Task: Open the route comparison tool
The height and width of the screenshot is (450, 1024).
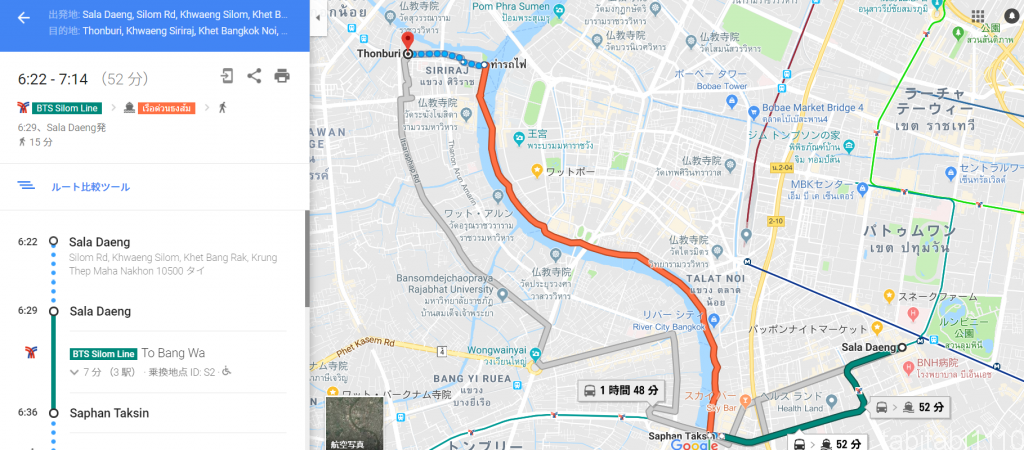Action: [x=90, y=187]
